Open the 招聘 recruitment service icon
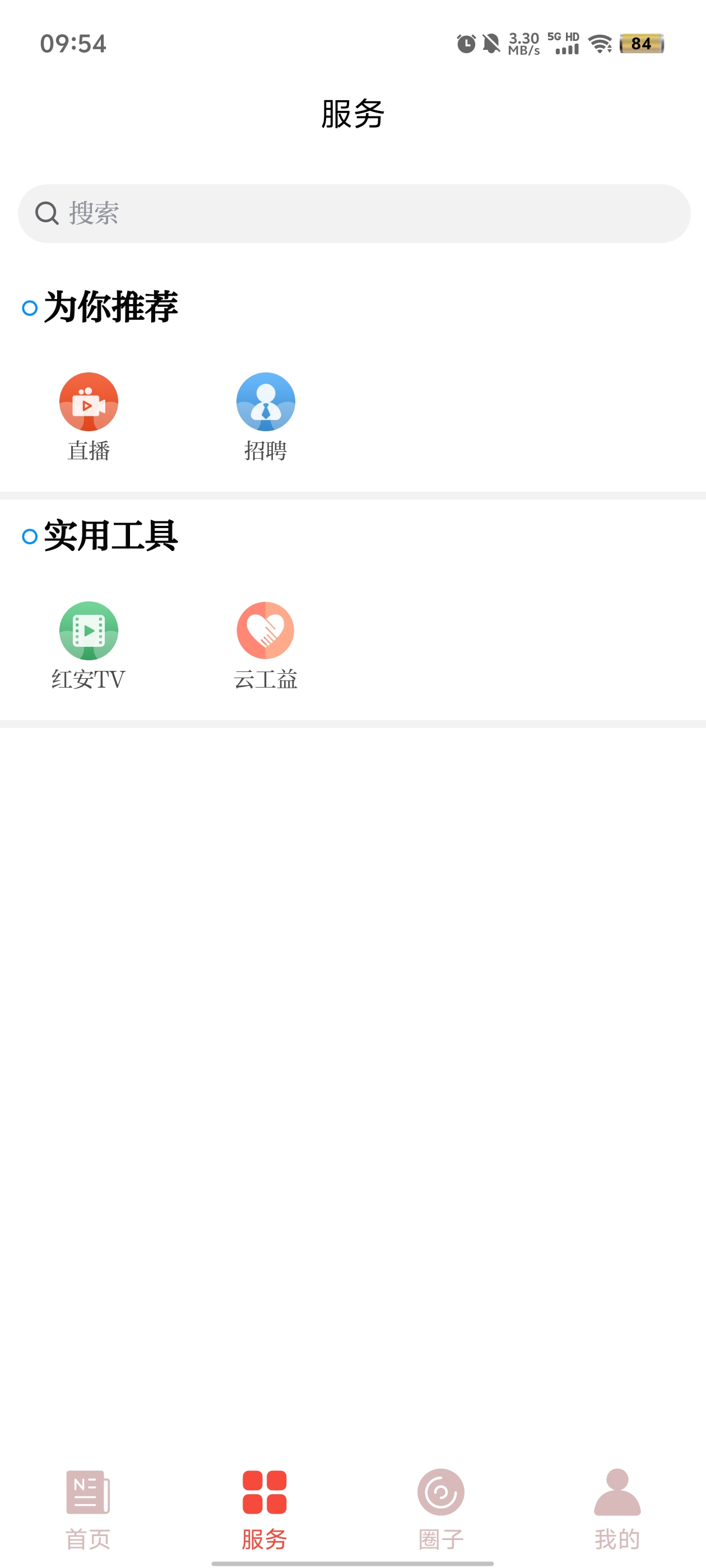 pos(264,401)
